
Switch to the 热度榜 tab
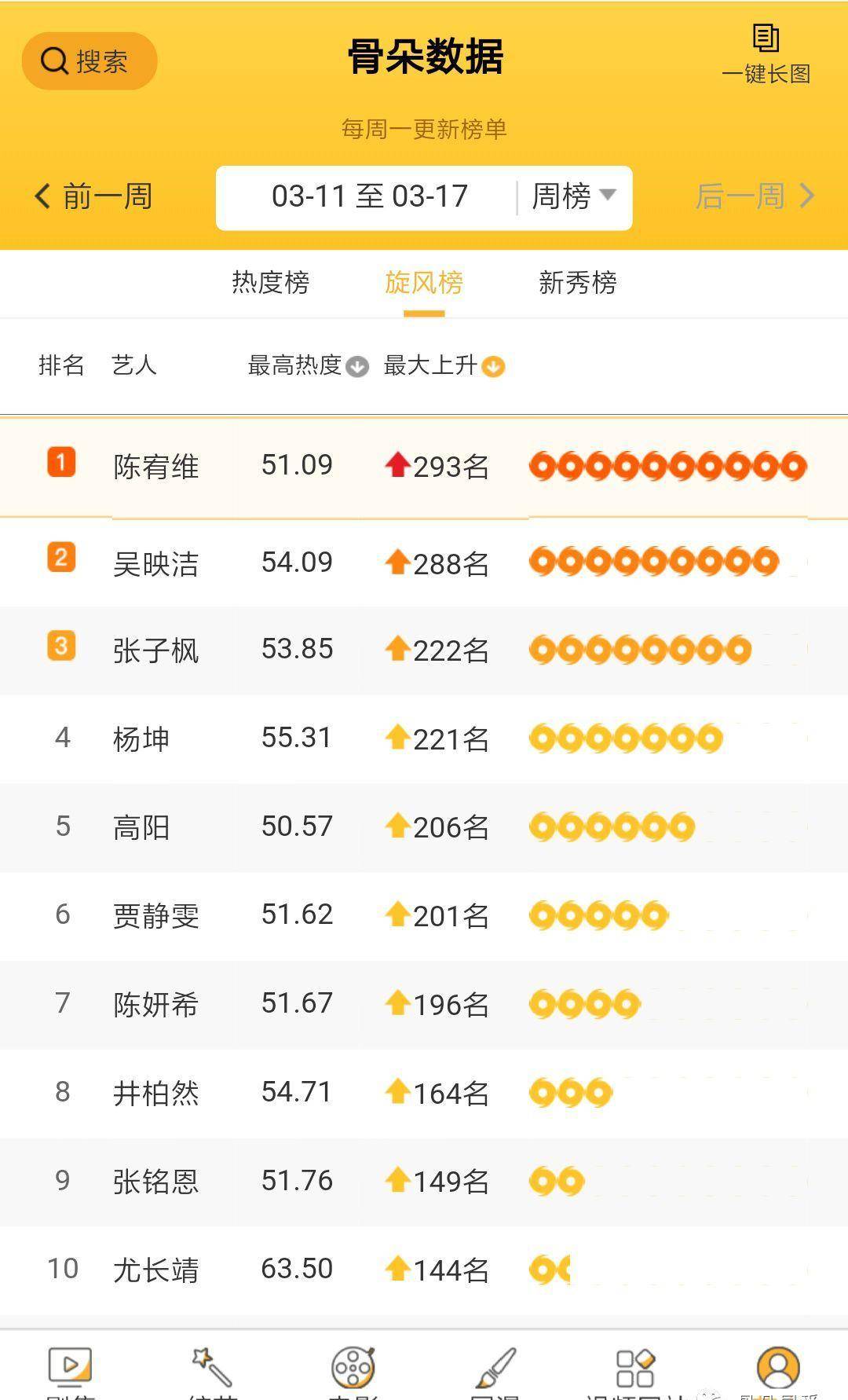click(271, 283)
